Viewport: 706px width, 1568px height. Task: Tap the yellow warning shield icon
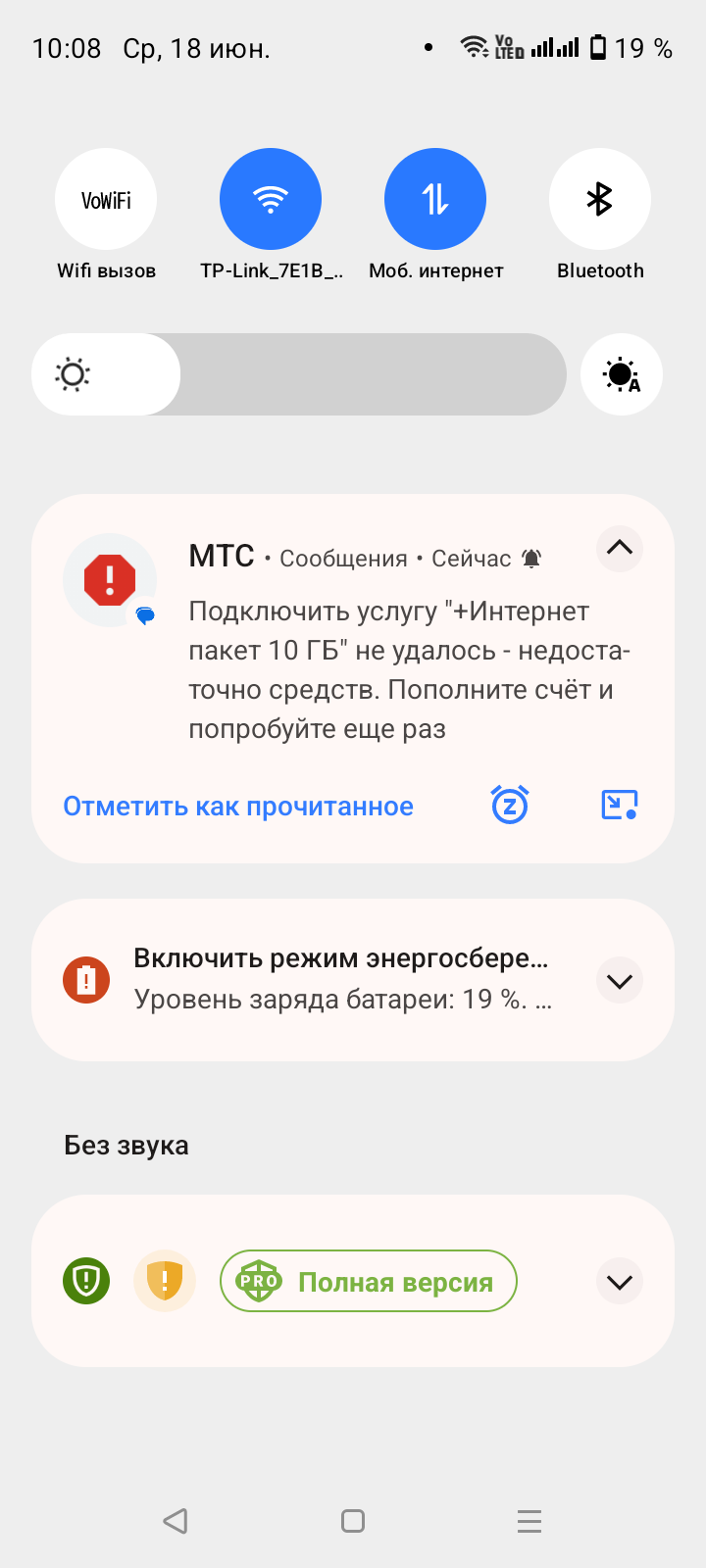(x=165, y=1281)
